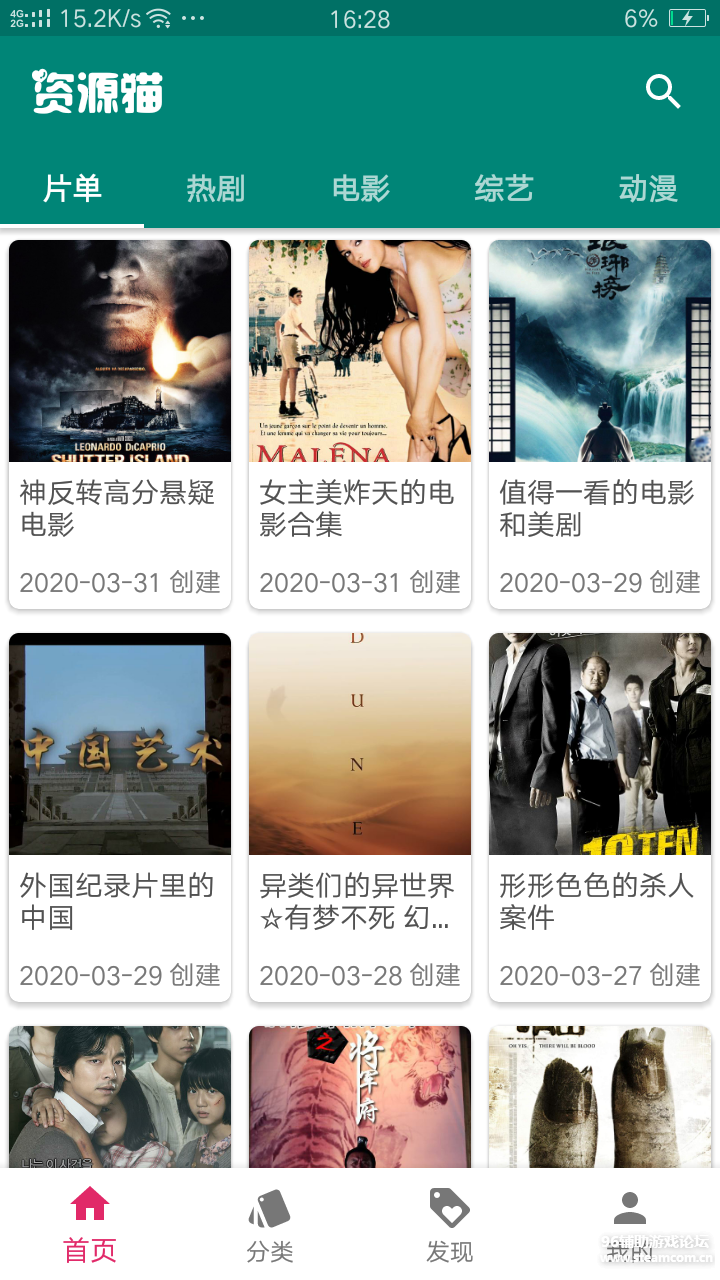Open the 值得一看的电影和美剧 playlist

coord(600,423)
